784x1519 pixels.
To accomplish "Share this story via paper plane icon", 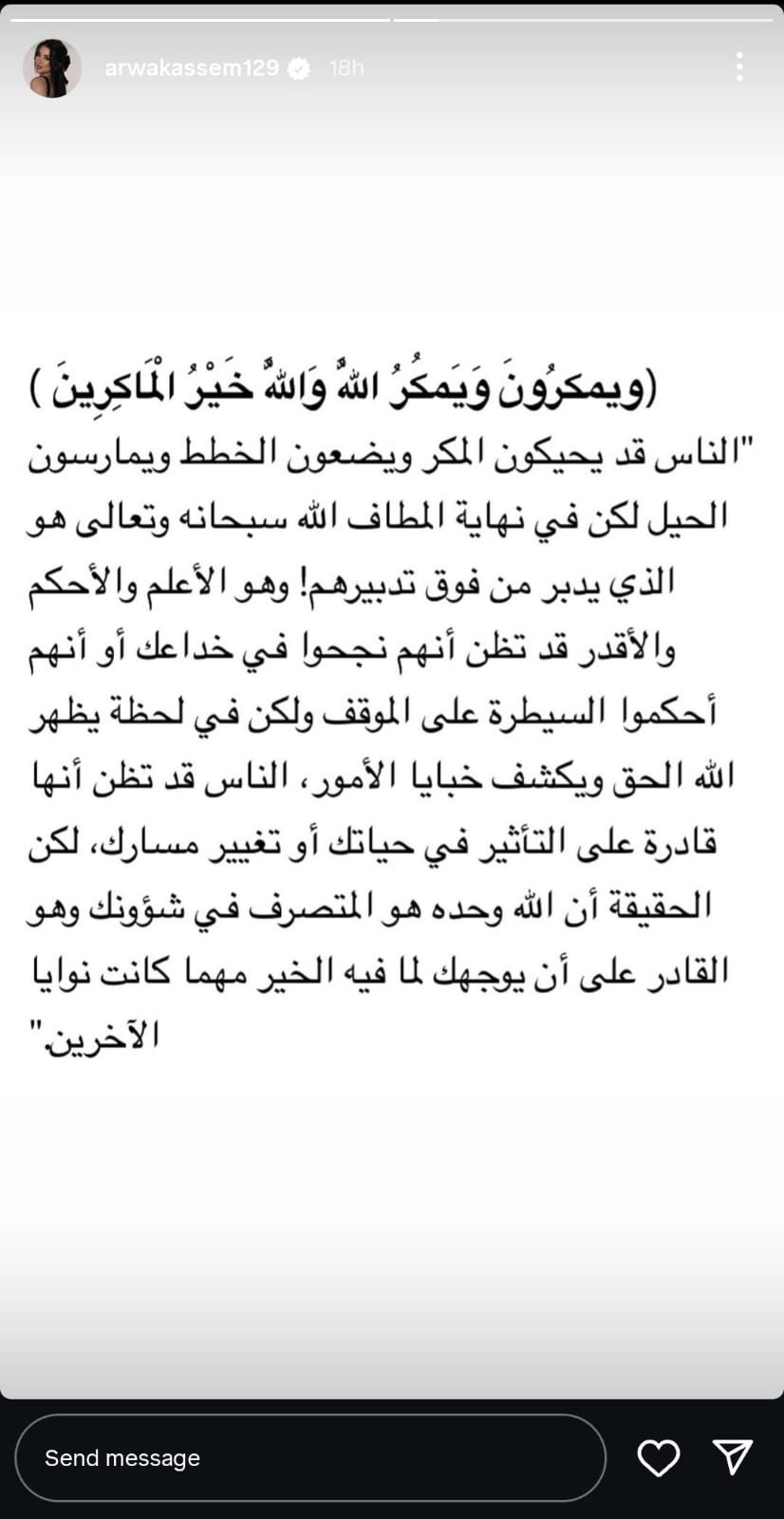I will tap(733, 1457).
